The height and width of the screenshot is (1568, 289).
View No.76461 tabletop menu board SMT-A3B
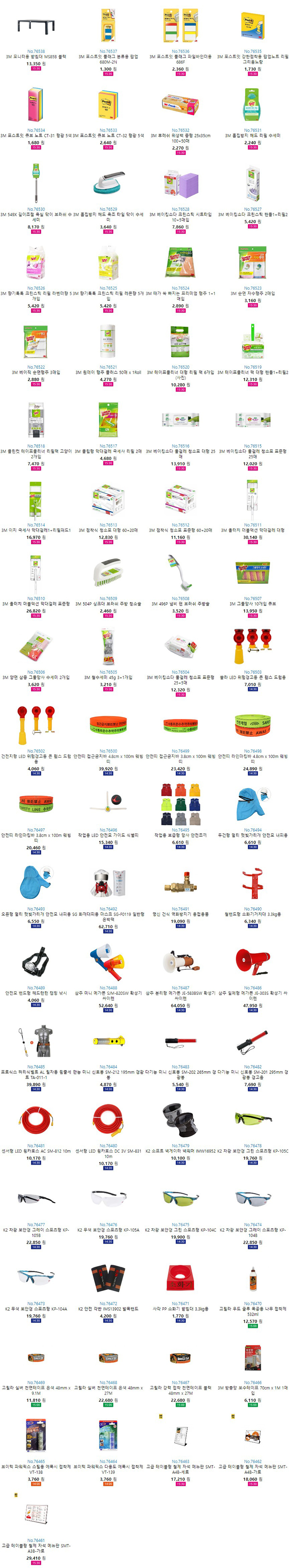click(36, 1515)
